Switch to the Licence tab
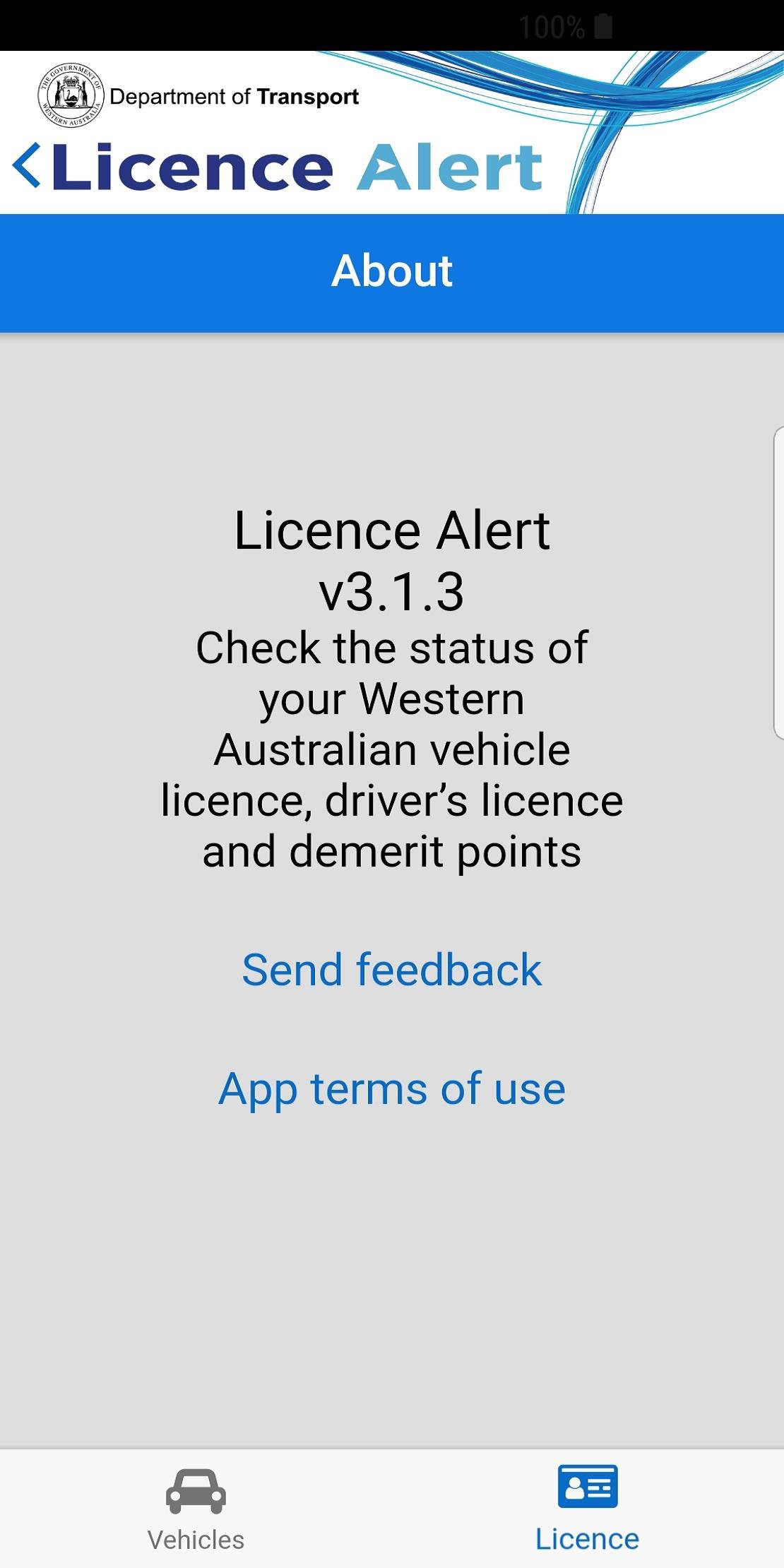The height and width of the screenshot is (1568, 784). (x=588, y=1511)
